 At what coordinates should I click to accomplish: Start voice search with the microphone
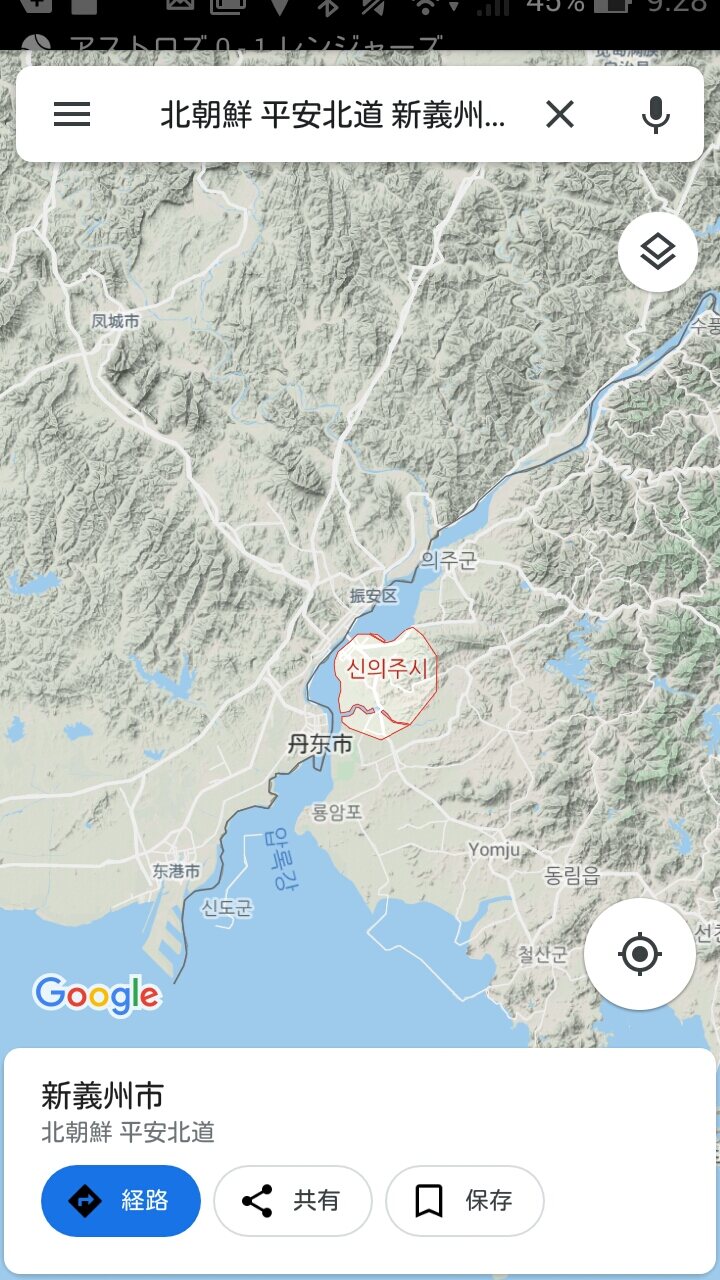click(x=655, y=114)
